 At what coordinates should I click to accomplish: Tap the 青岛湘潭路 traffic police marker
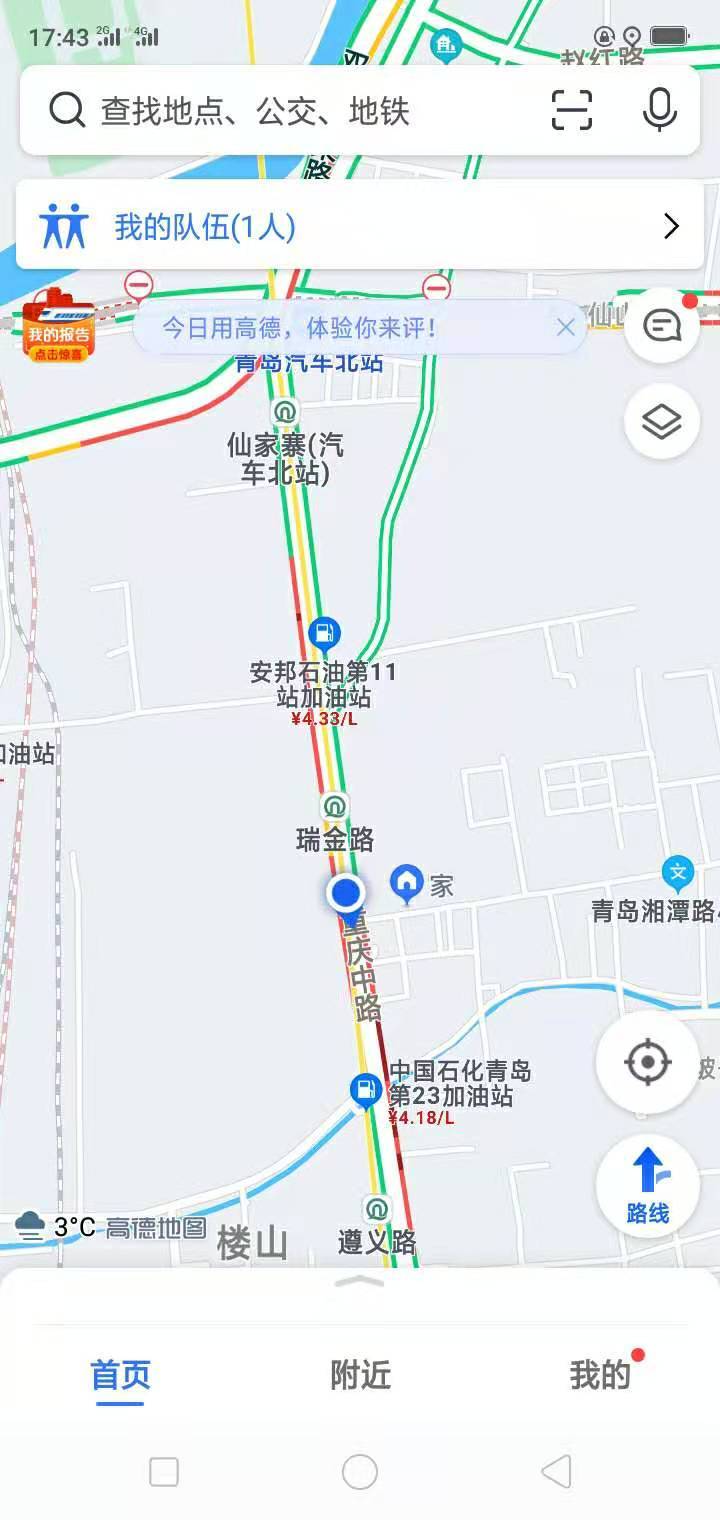click(678, 873)
